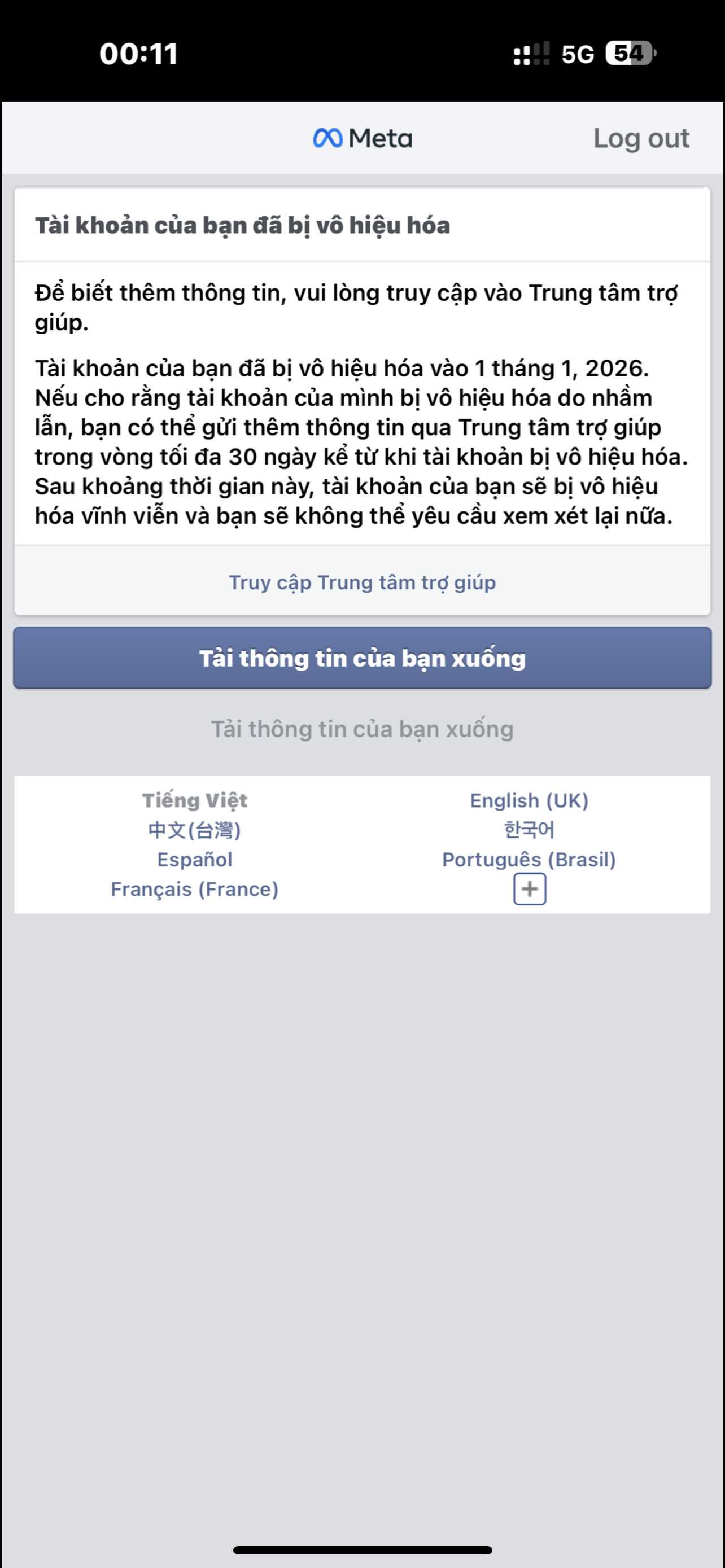Select Português (Brasil) language
Image resolution: width=725 pixels, height=1568 pixels.
pyautogui.click(x=529, y=860)
